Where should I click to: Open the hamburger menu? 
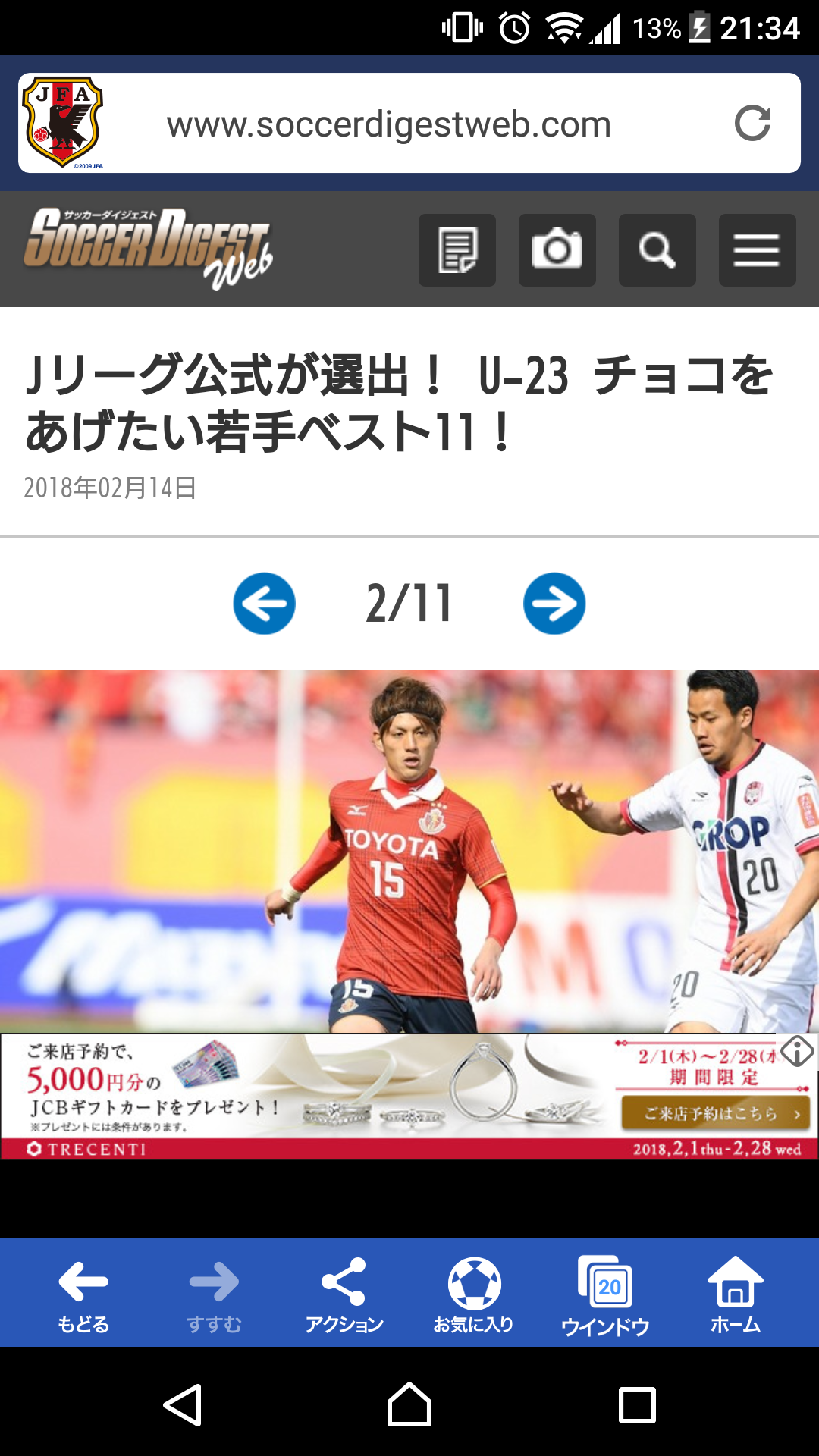pyautogui.click(x=757, y=250)
